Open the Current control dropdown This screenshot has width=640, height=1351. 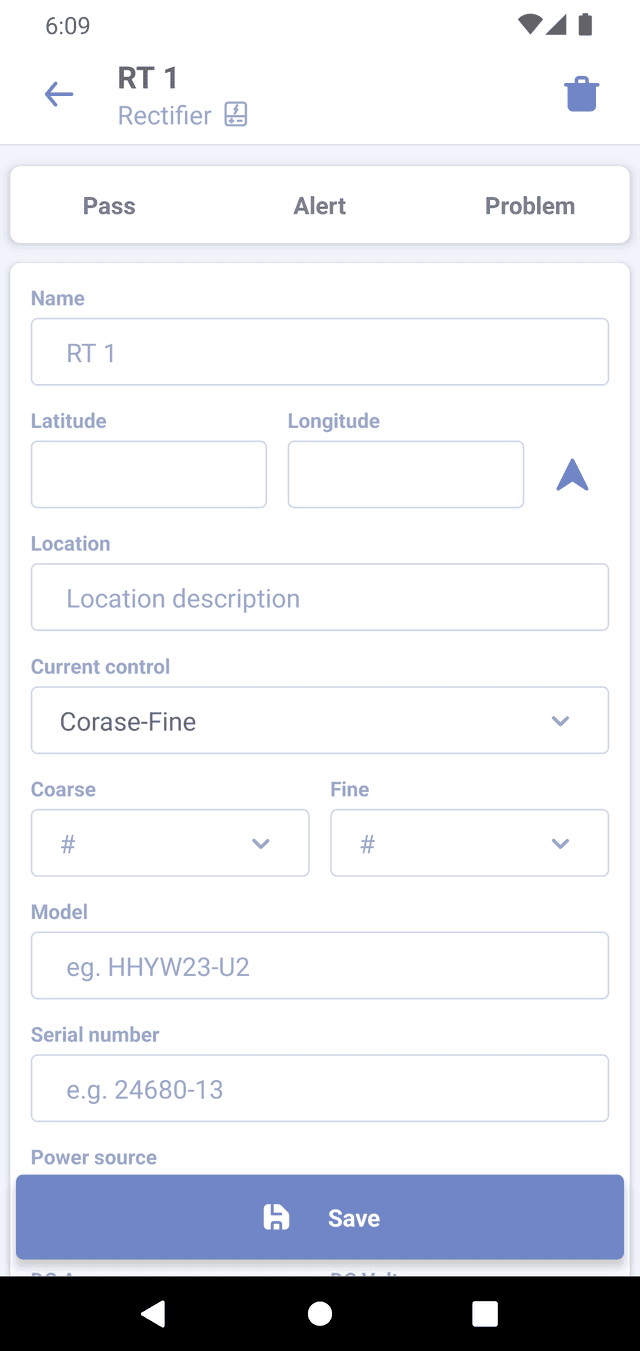(320, 721)
